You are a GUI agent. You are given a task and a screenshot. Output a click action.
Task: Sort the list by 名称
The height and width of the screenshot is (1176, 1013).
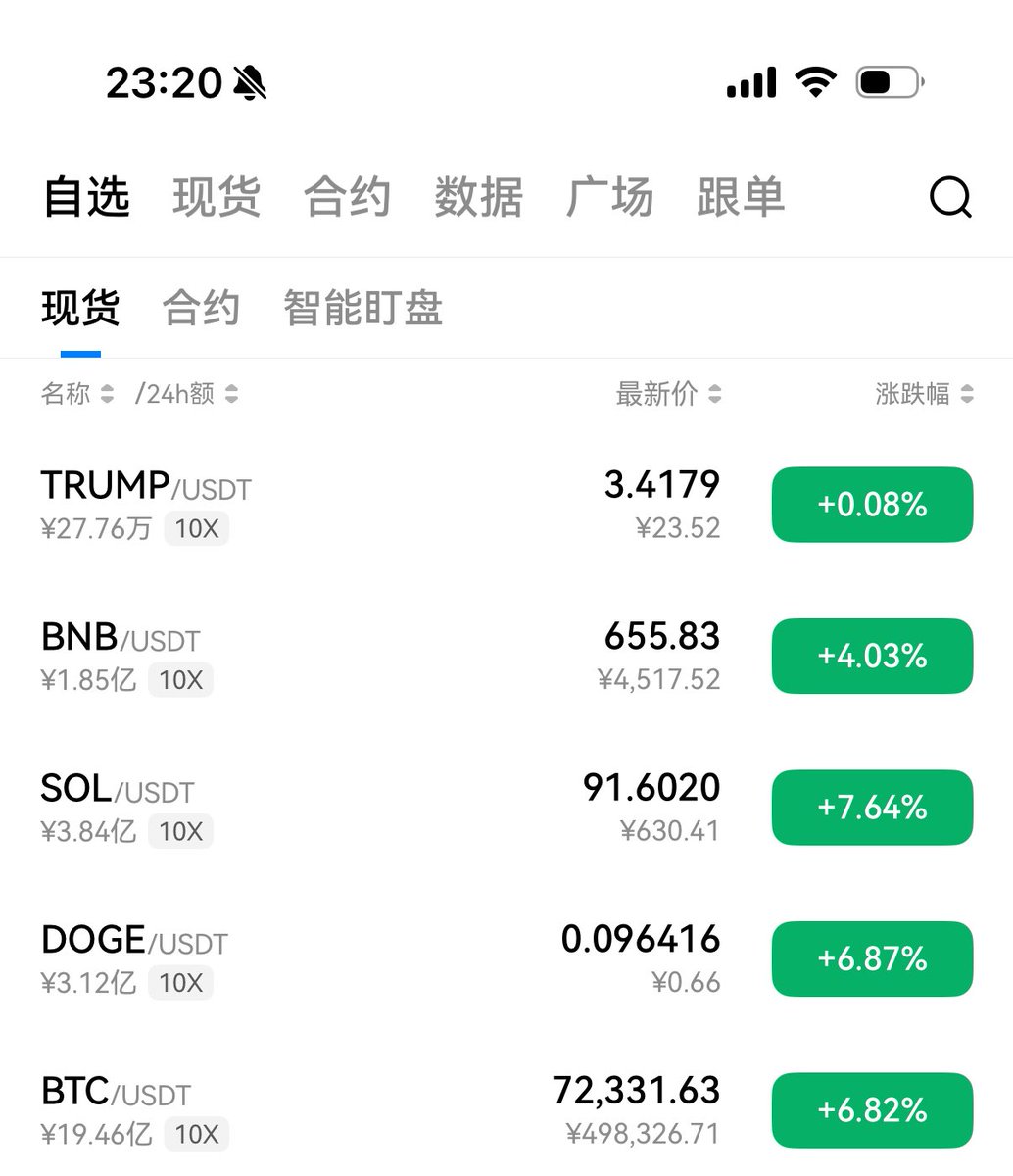coord(76,394)
